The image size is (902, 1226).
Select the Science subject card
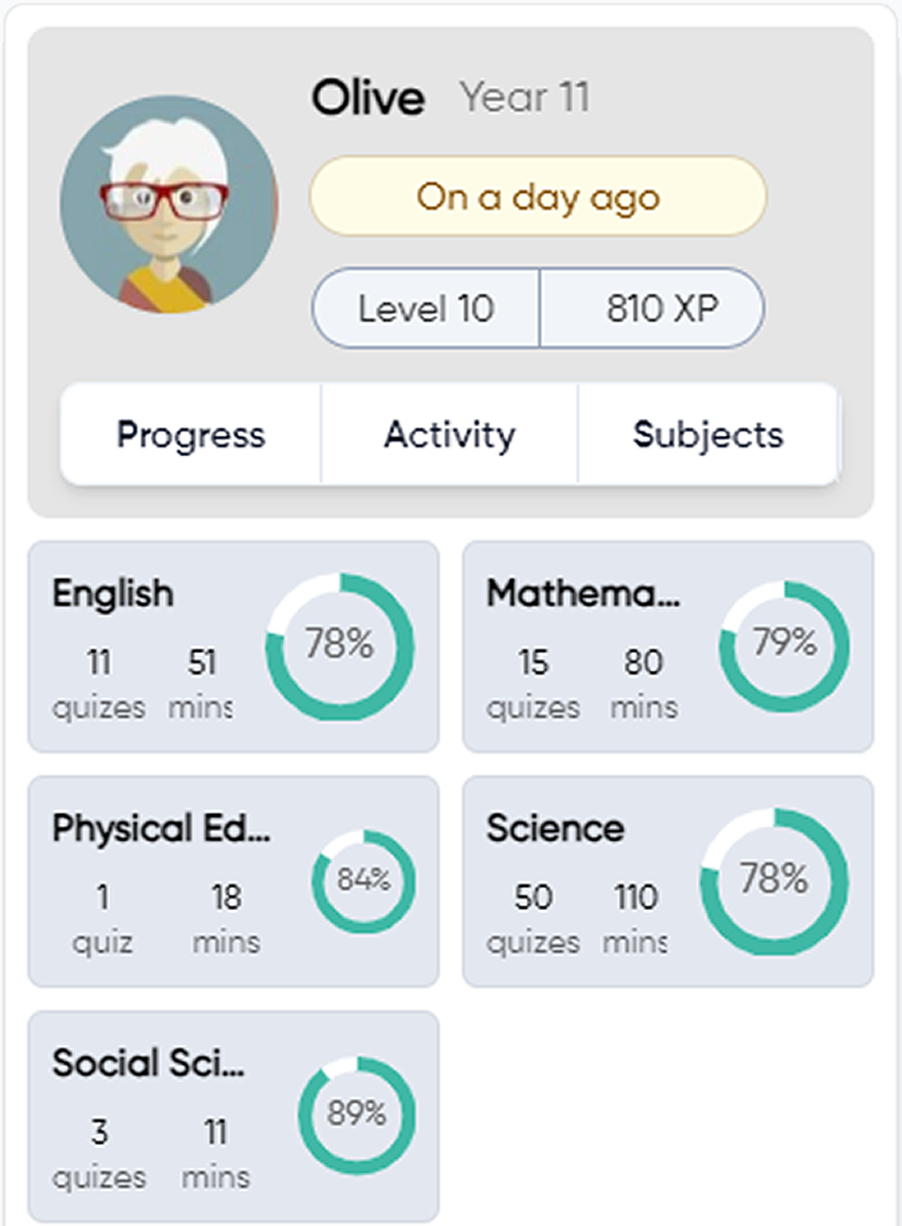(667, 881)
